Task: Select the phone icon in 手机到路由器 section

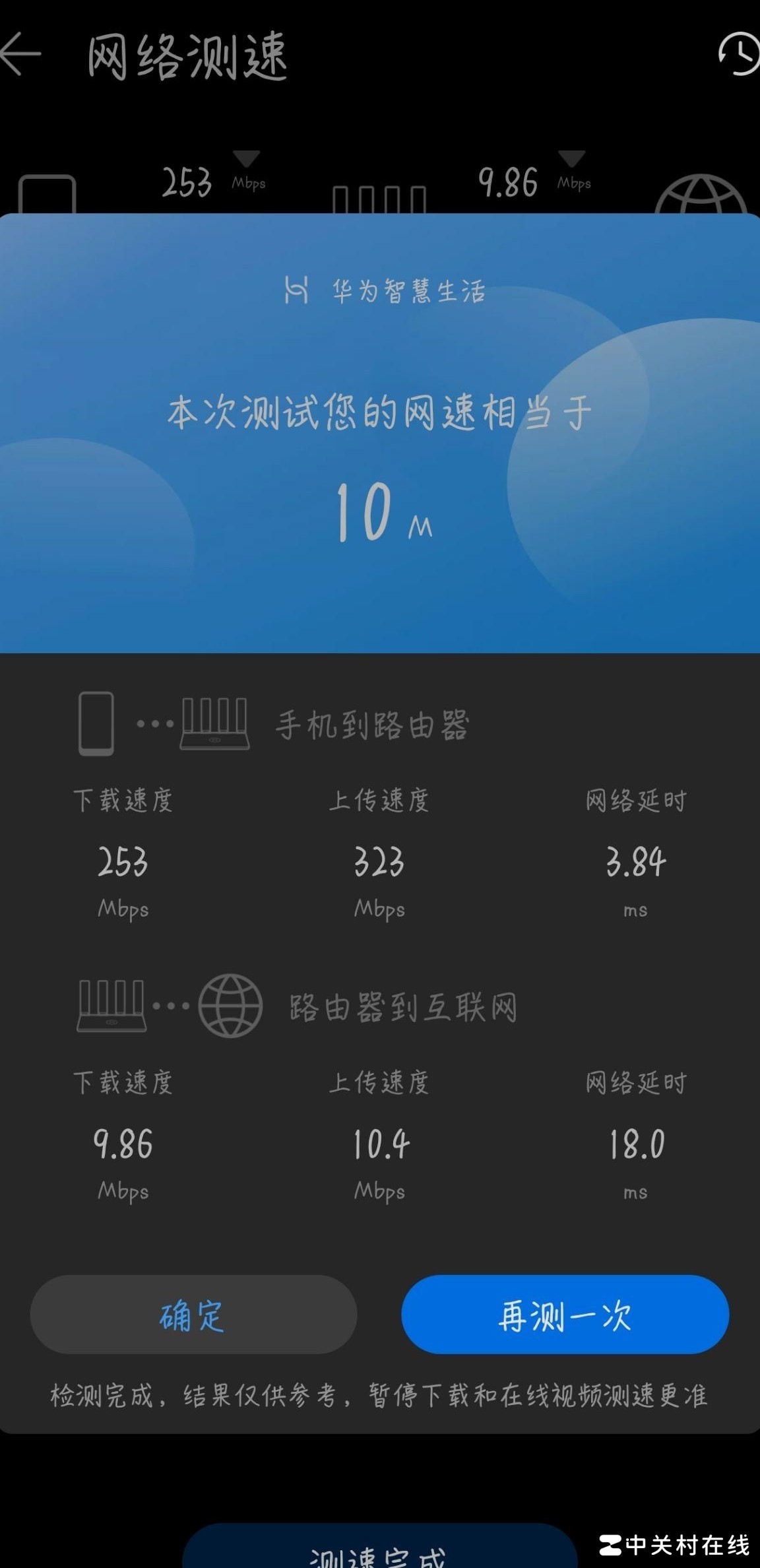Action: tap(95, 726)
